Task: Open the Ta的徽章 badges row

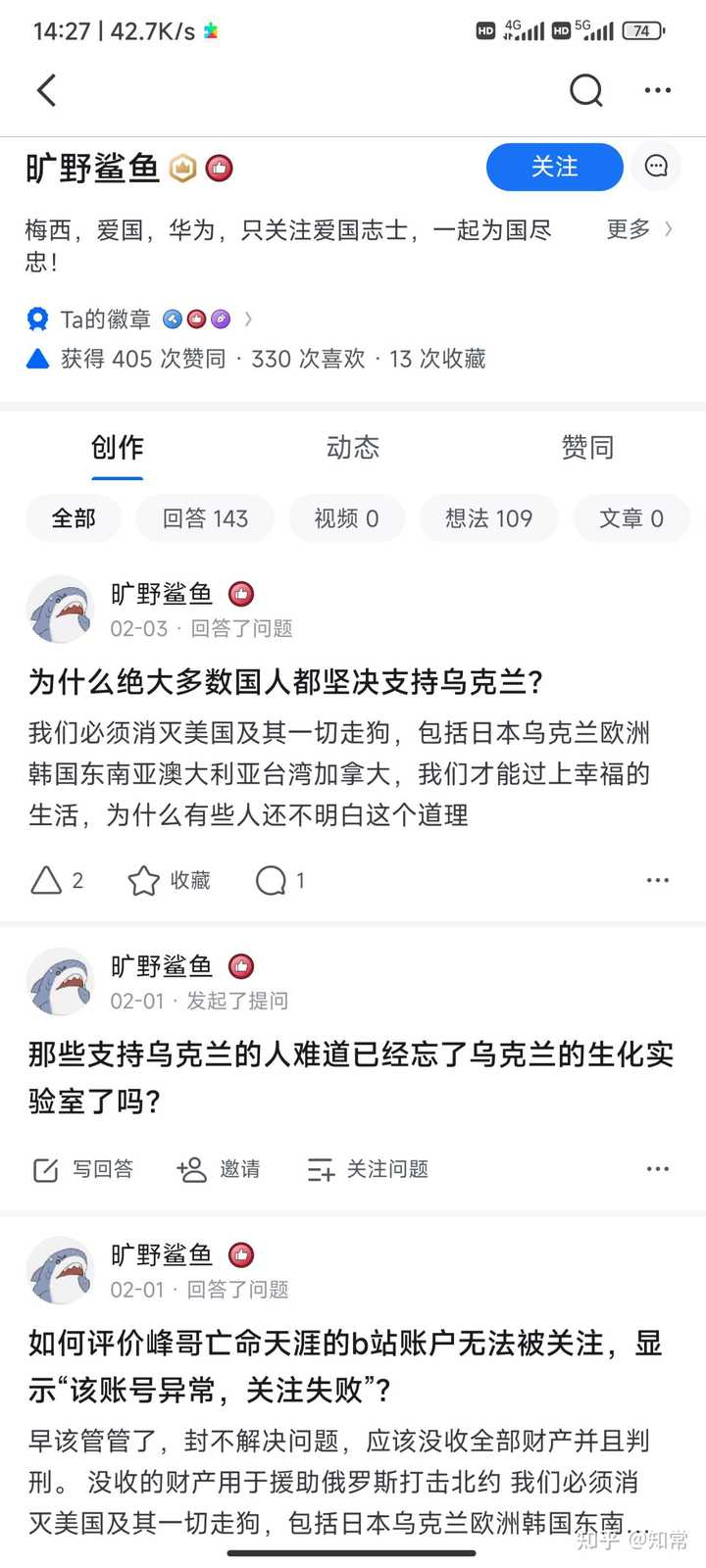Action: (138, 319)
